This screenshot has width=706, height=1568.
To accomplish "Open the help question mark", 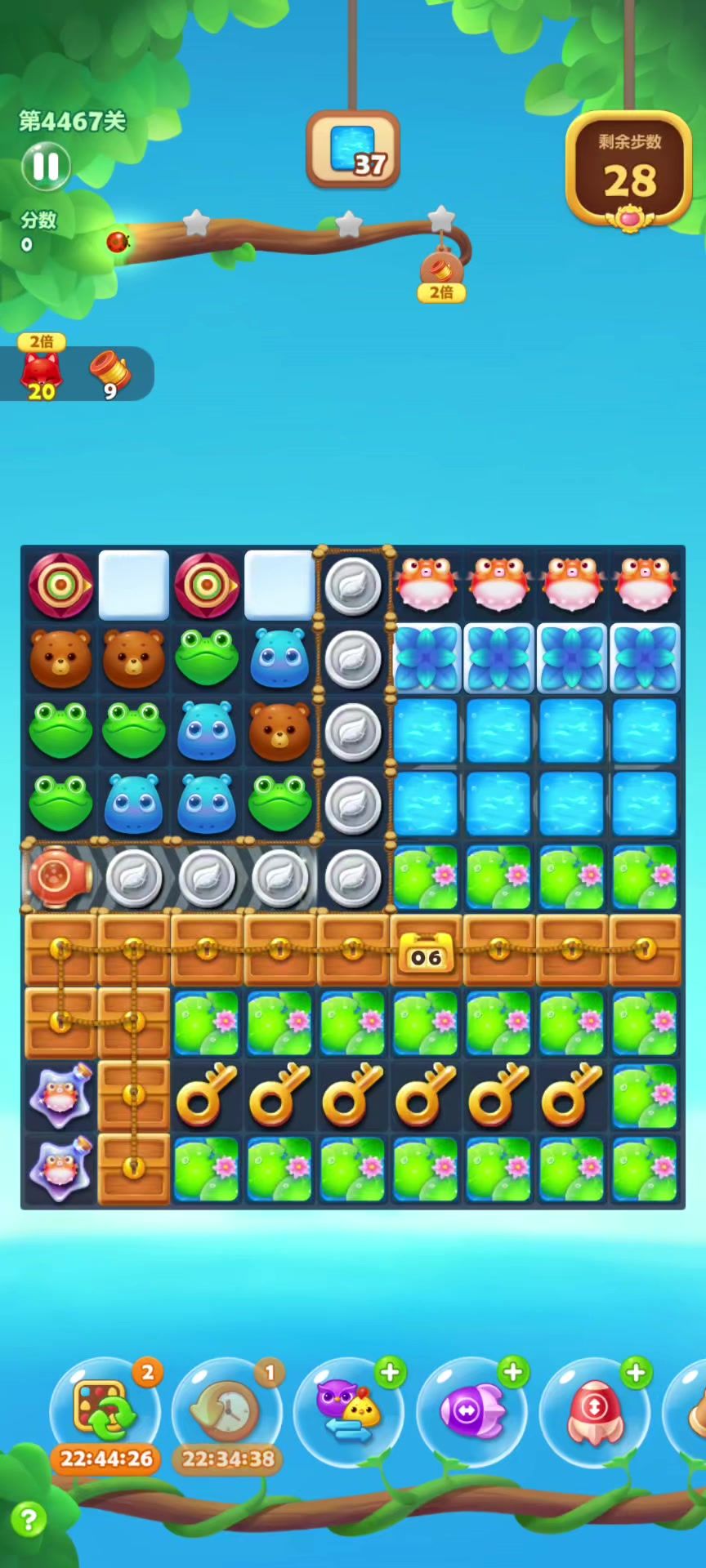I will coord(29,1520).
